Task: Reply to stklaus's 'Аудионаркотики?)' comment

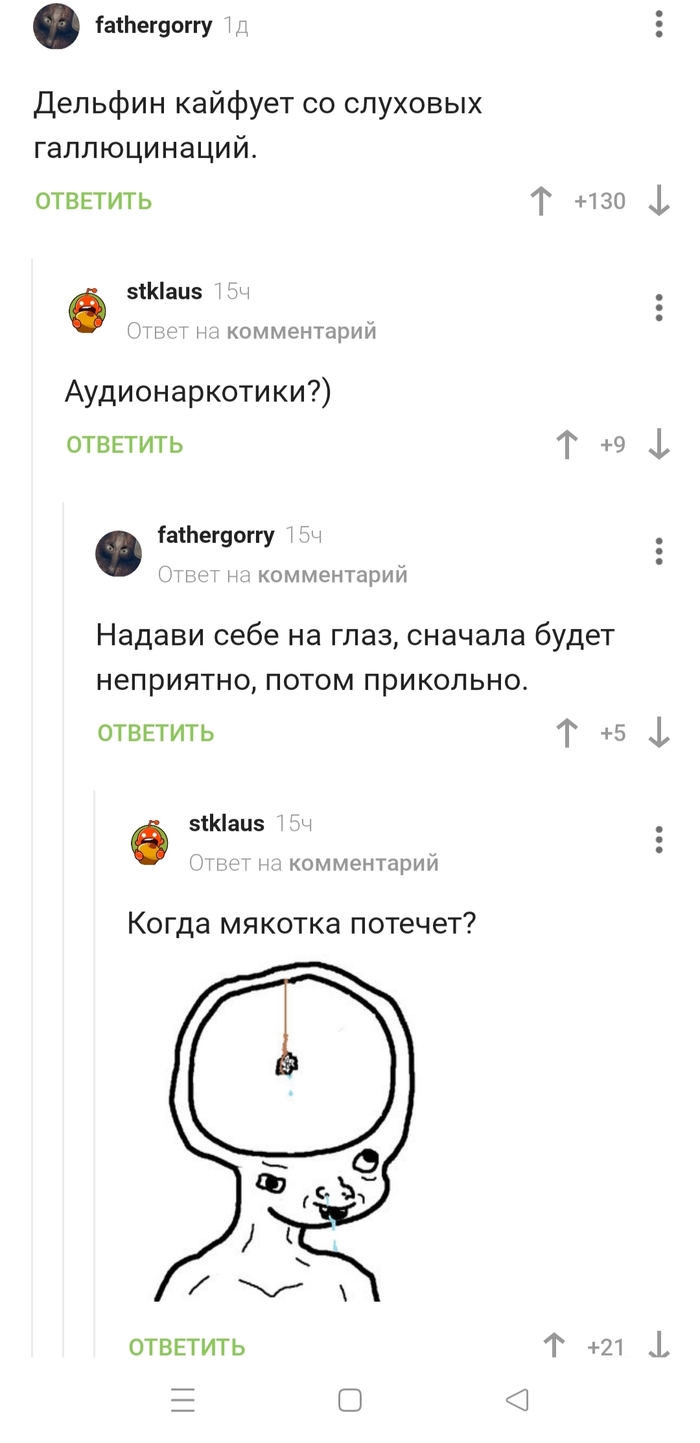Action: coord(124,445)
